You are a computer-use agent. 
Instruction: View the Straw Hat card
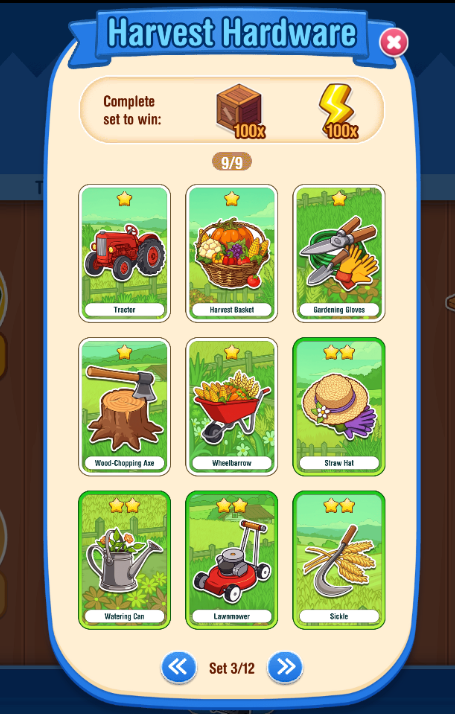pos(339,407)
